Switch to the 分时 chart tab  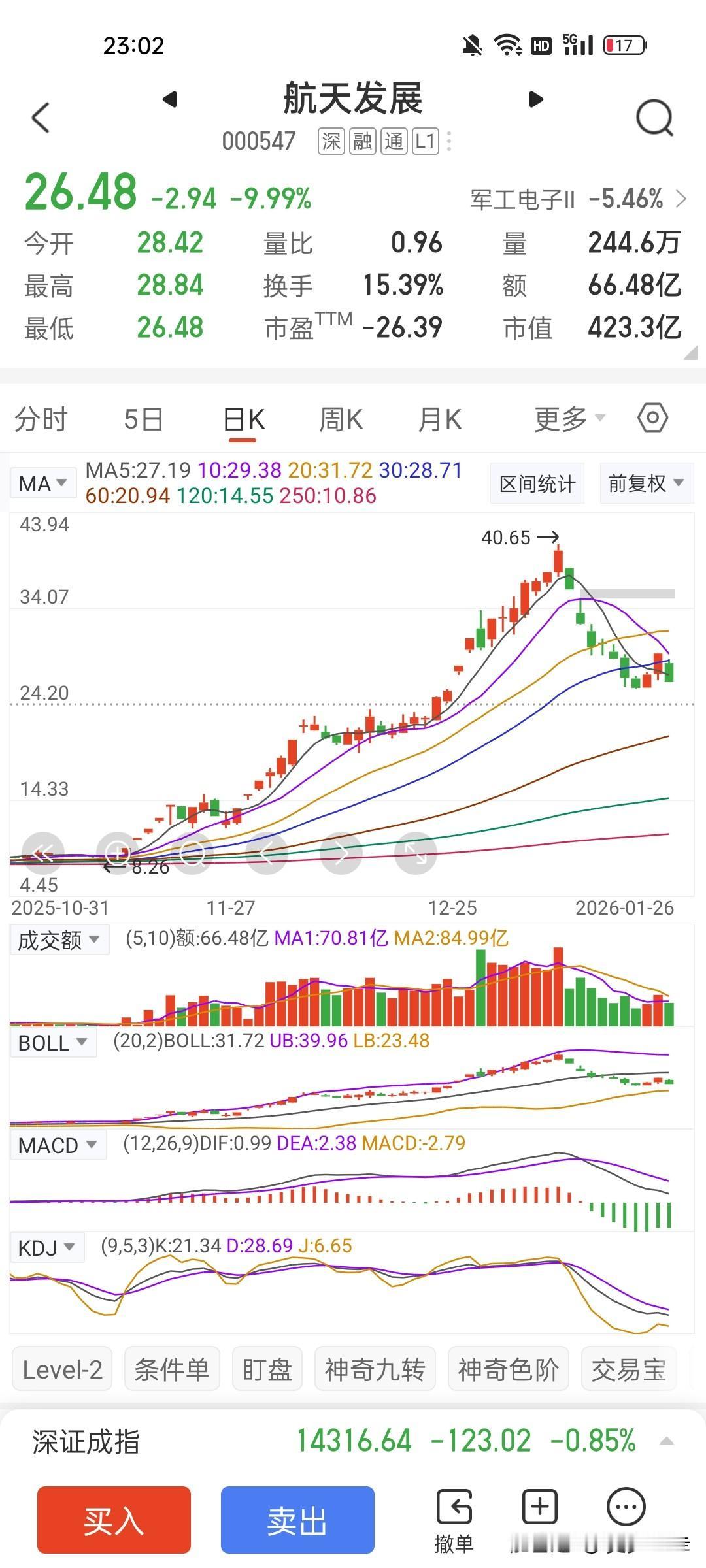click(x=41, y=419)
